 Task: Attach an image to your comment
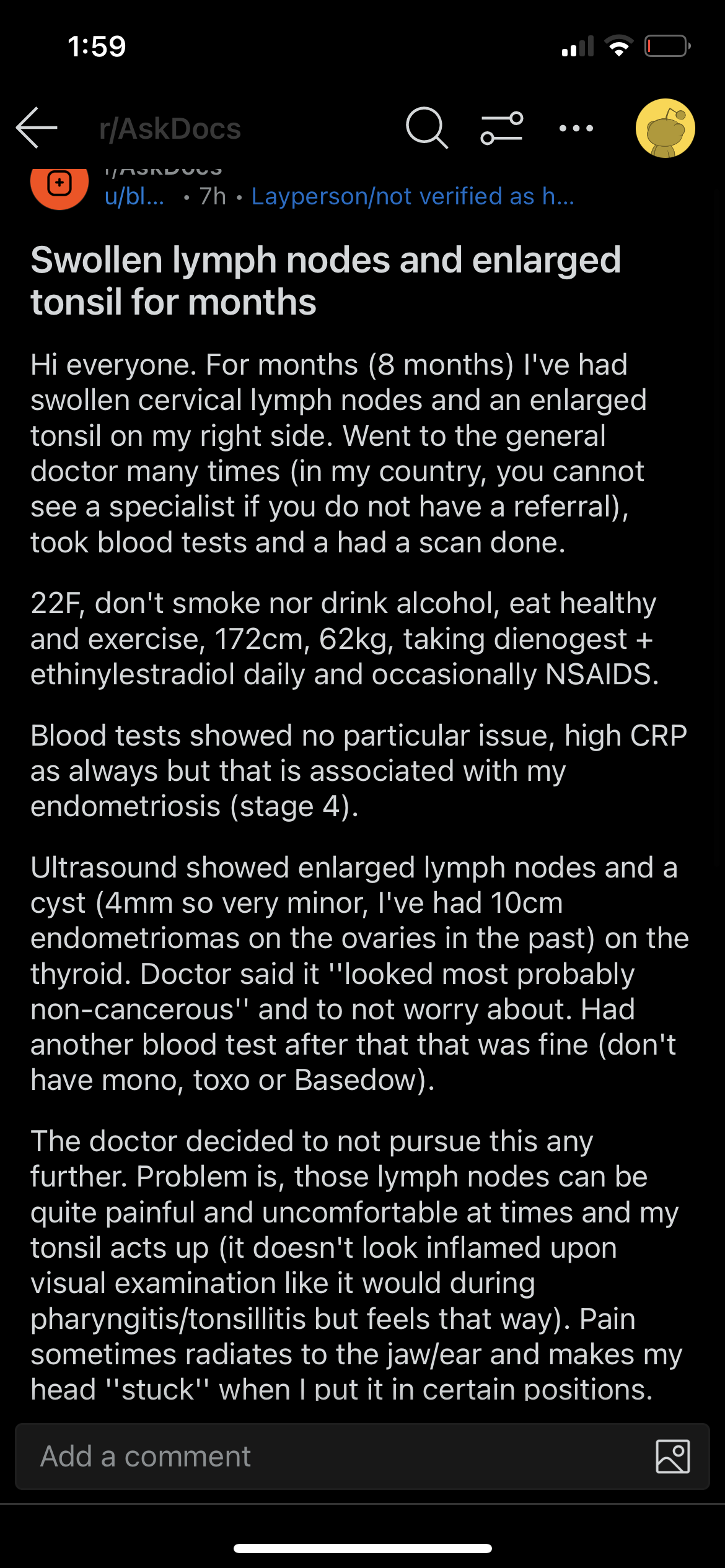click(673, 1456)
